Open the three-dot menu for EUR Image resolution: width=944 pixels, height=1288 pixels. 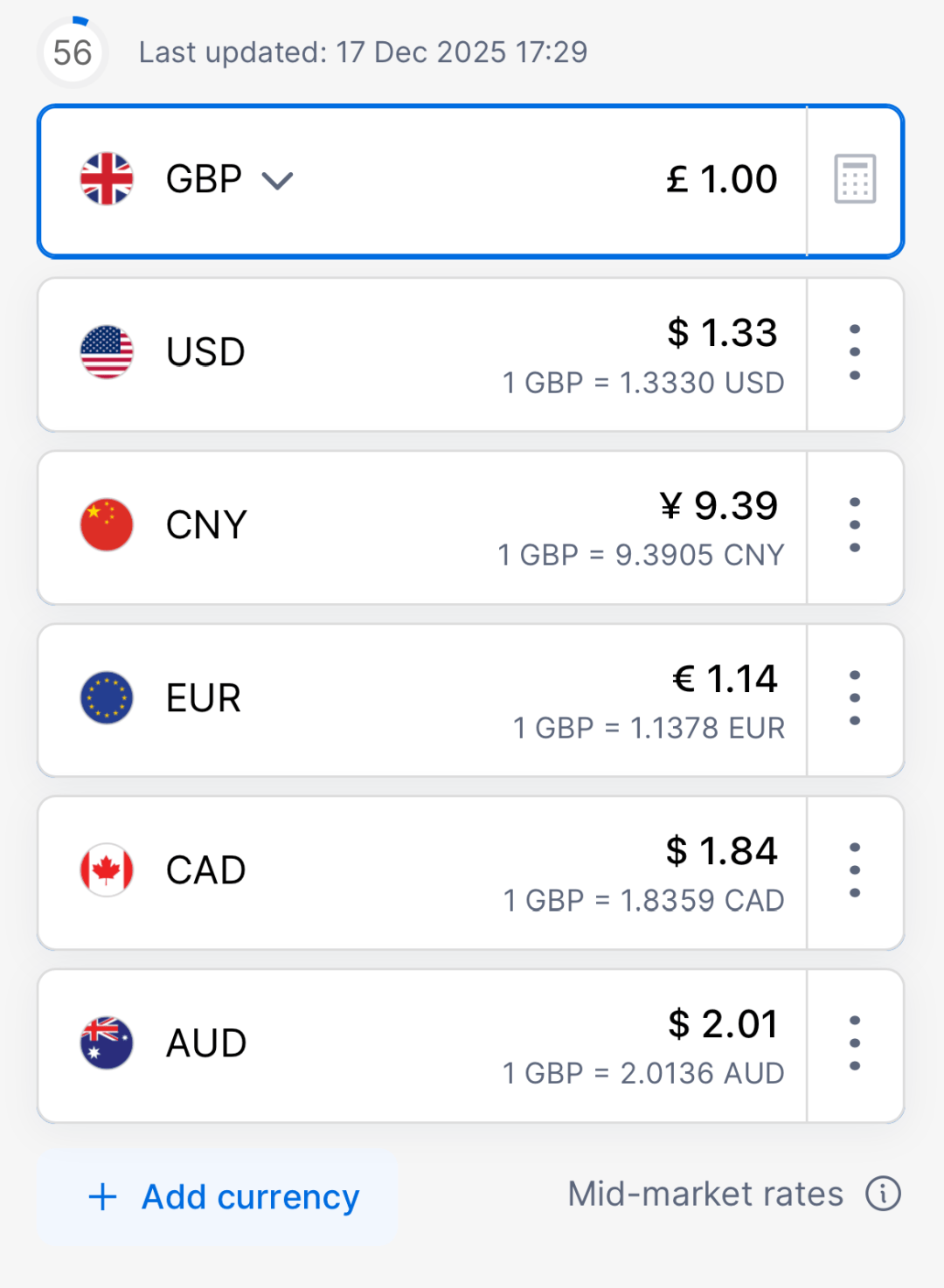[855, 698]
